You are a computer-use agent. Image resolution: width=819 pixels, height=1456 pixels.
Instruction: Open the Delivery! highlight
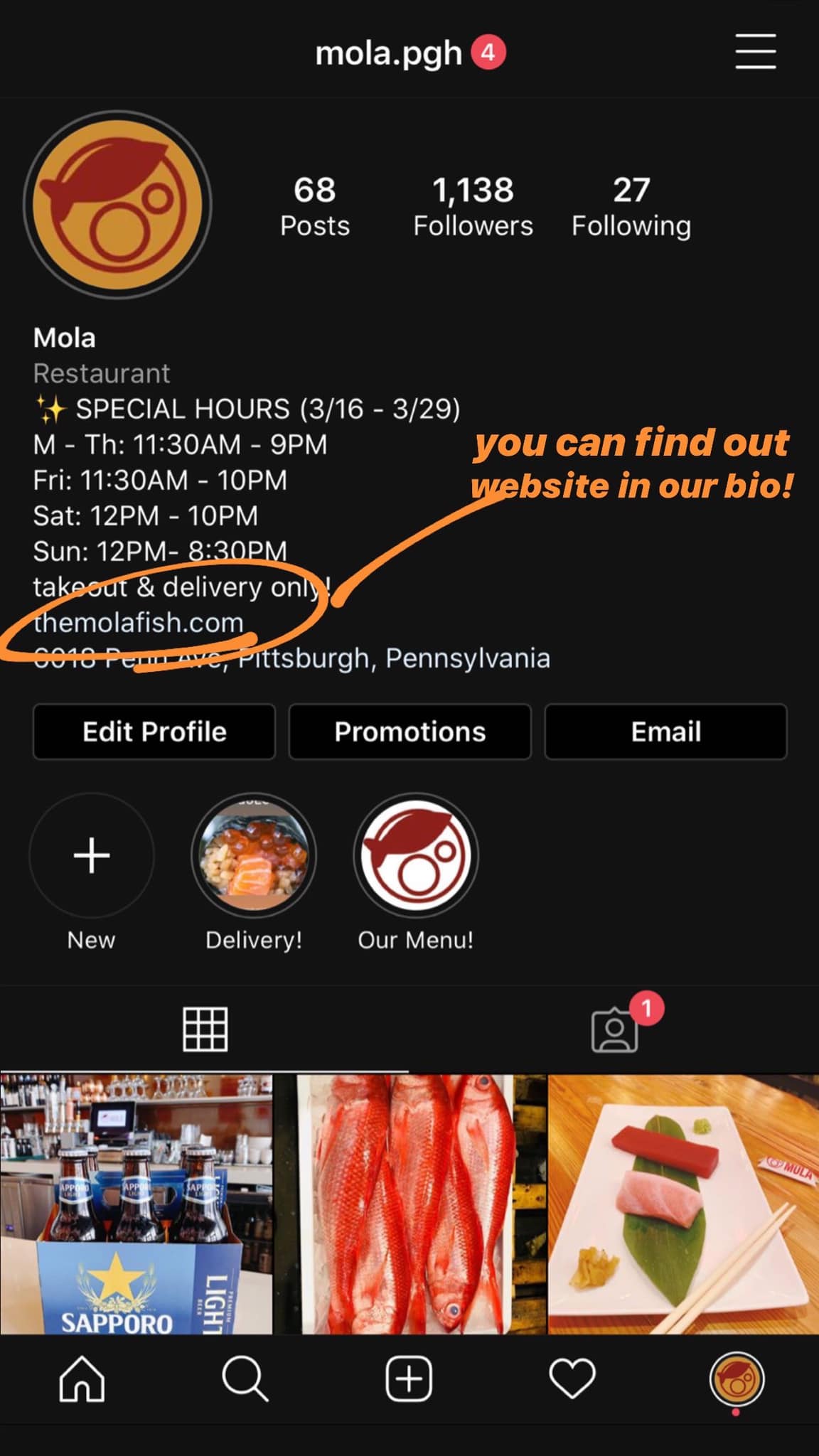[x=254, y=855]
